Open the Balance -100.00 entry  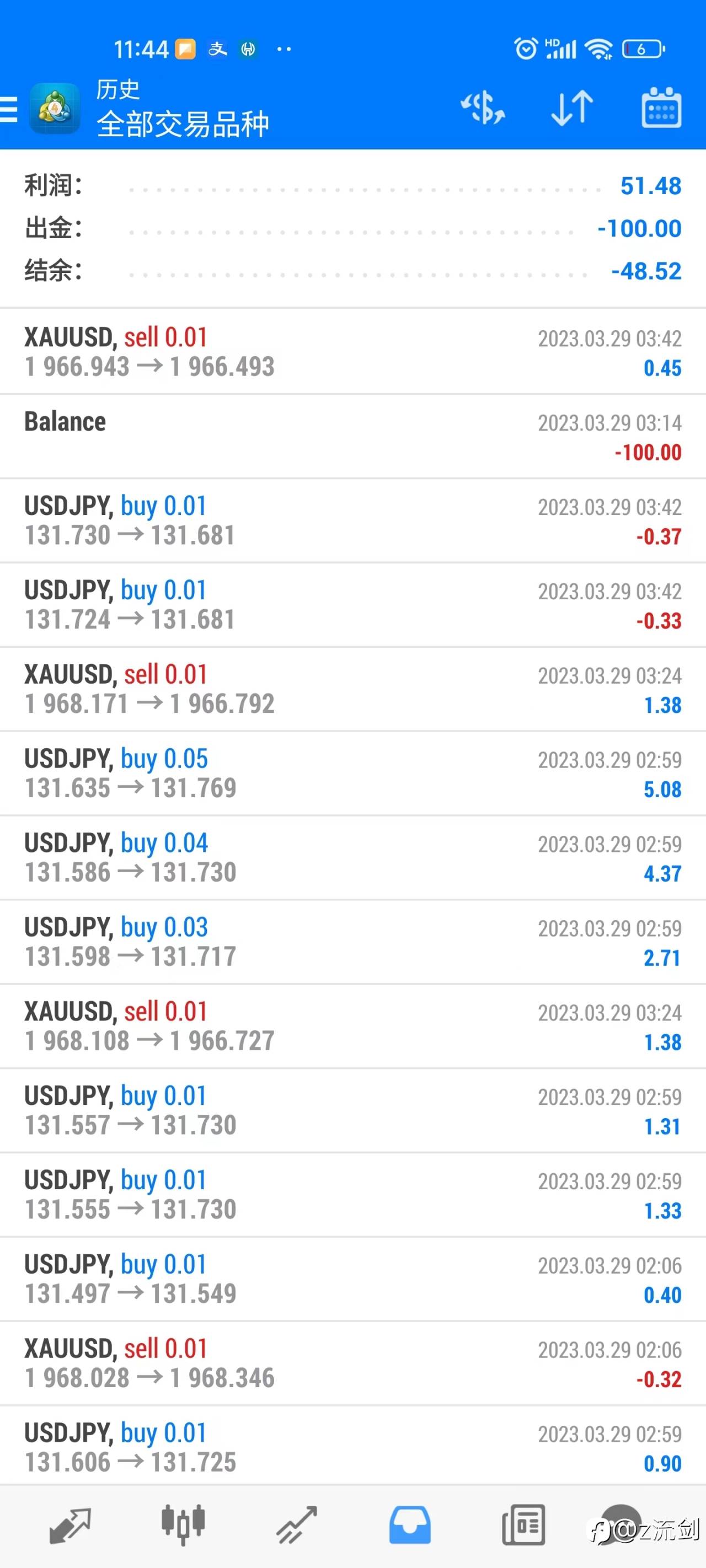click(x=352, y=437)
